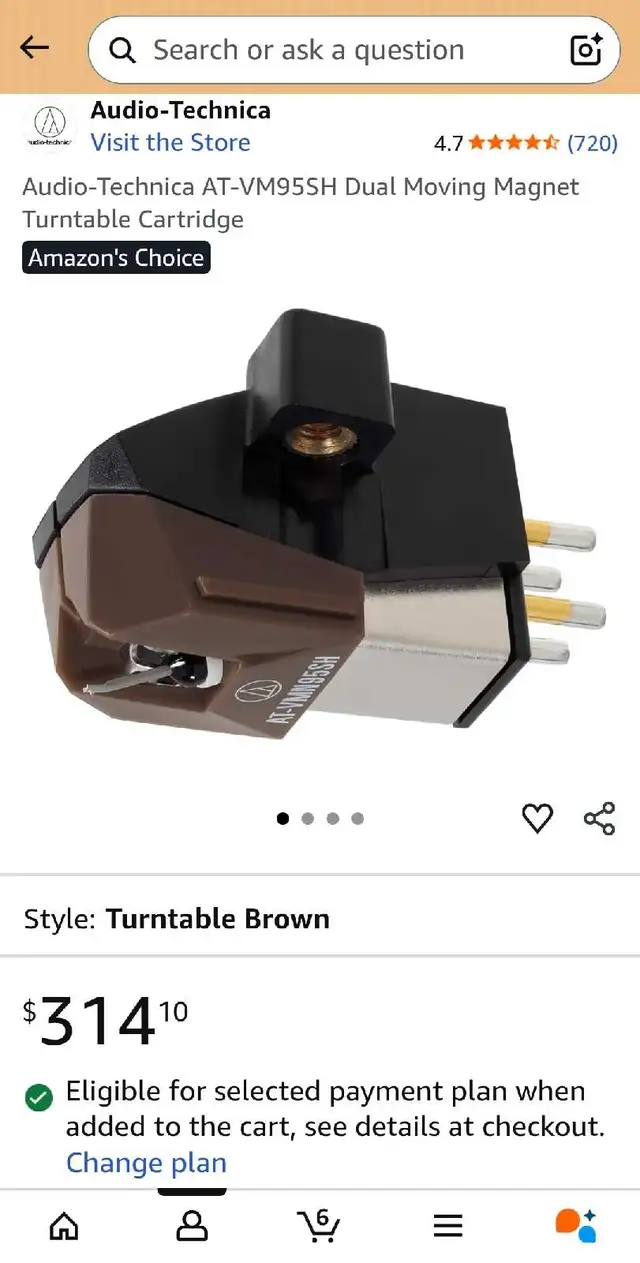The height and width of the screenshot is (1263, 640).
Task: Open the Rufus assistant chat icon
Action: click(x=576, y=1225)
